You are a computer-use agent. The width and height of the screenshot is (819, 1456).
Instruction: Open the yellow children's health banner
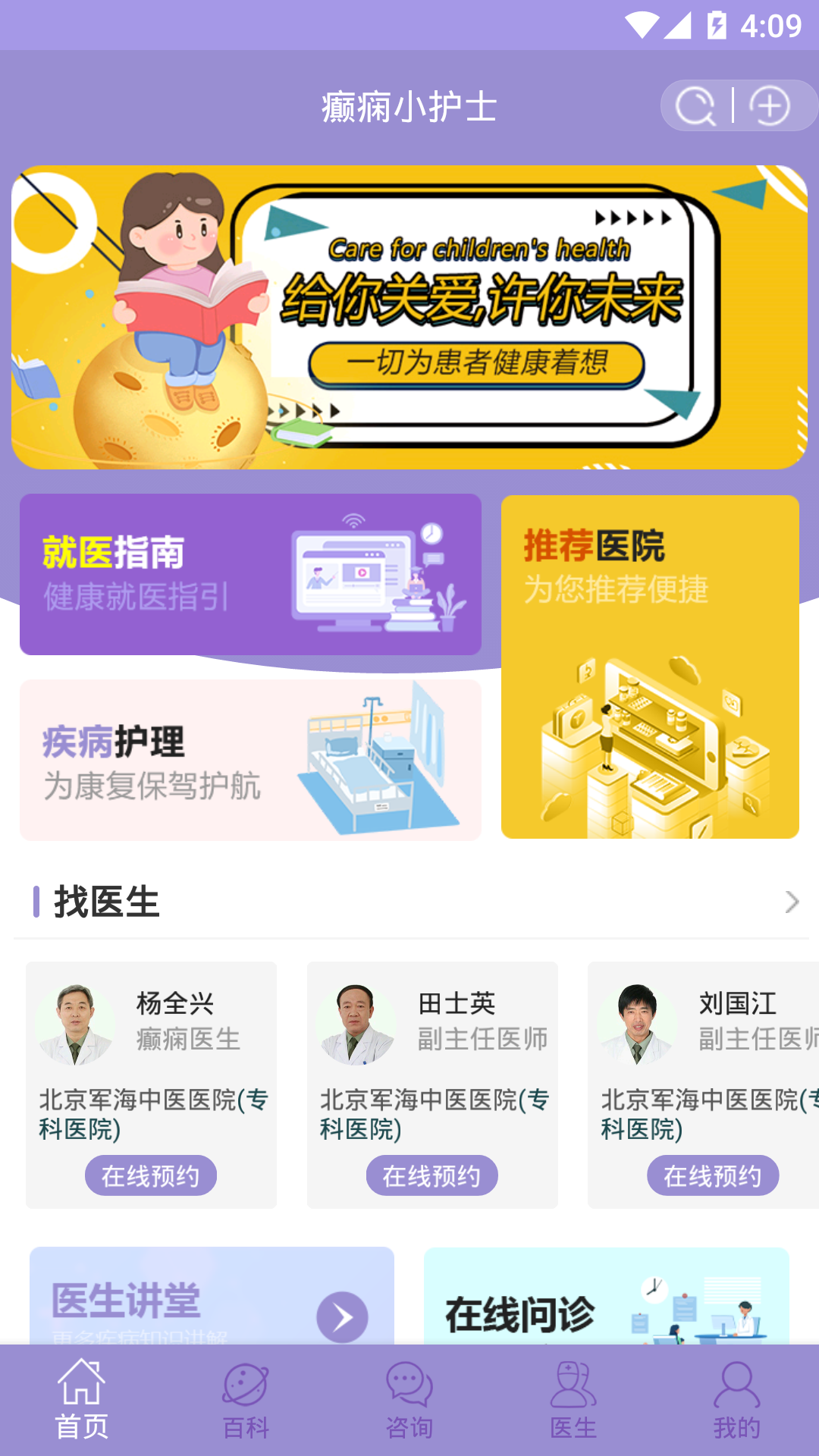409,313
